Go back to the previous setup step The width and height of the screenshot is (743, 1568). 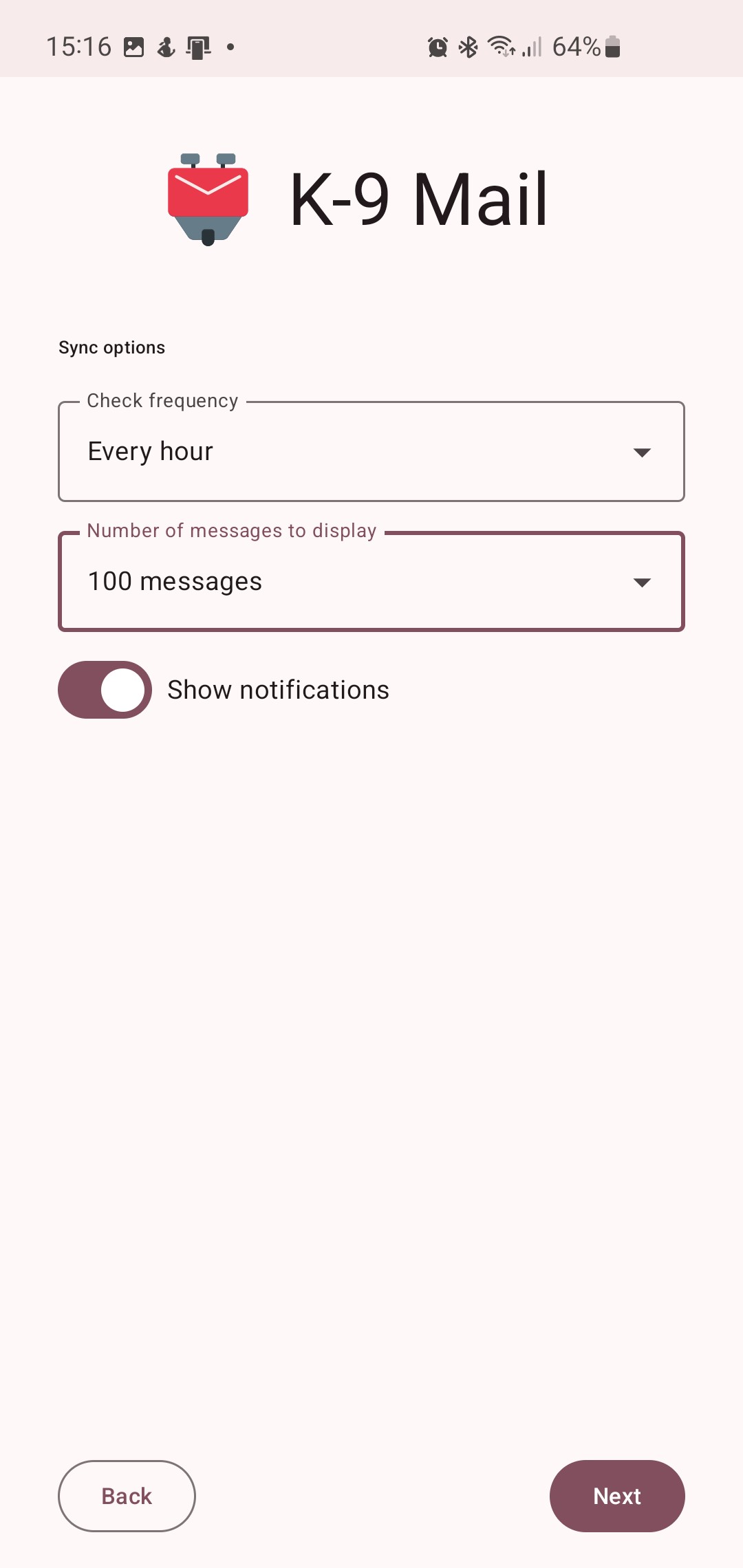pyautogui.click(x=127, y=1496)
